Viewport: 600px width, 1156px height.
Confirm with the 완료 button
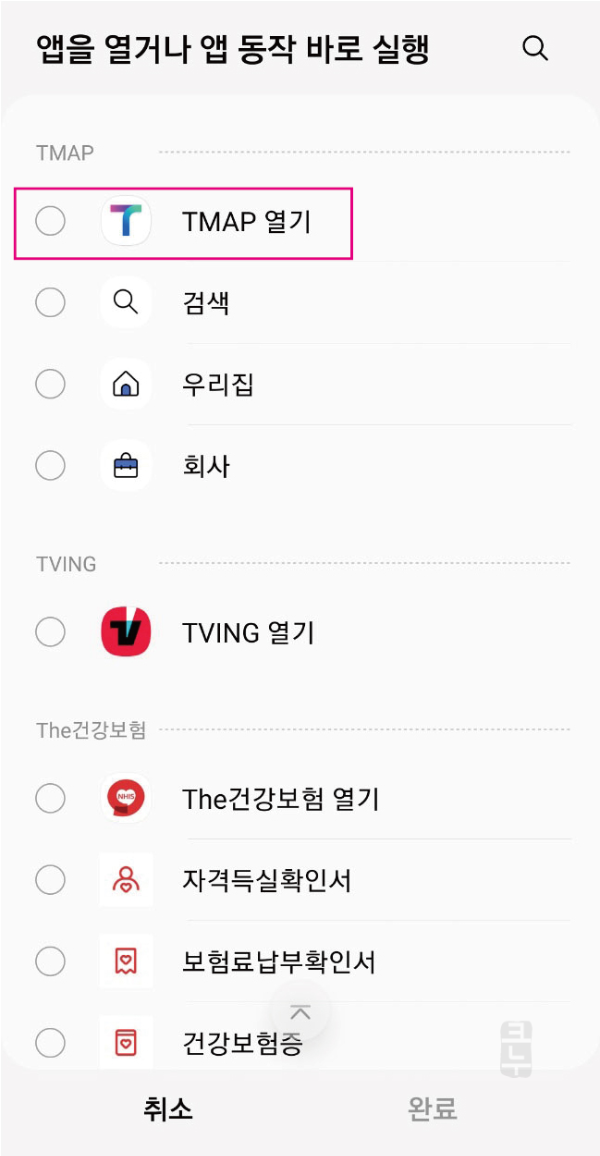point(432,1108)
